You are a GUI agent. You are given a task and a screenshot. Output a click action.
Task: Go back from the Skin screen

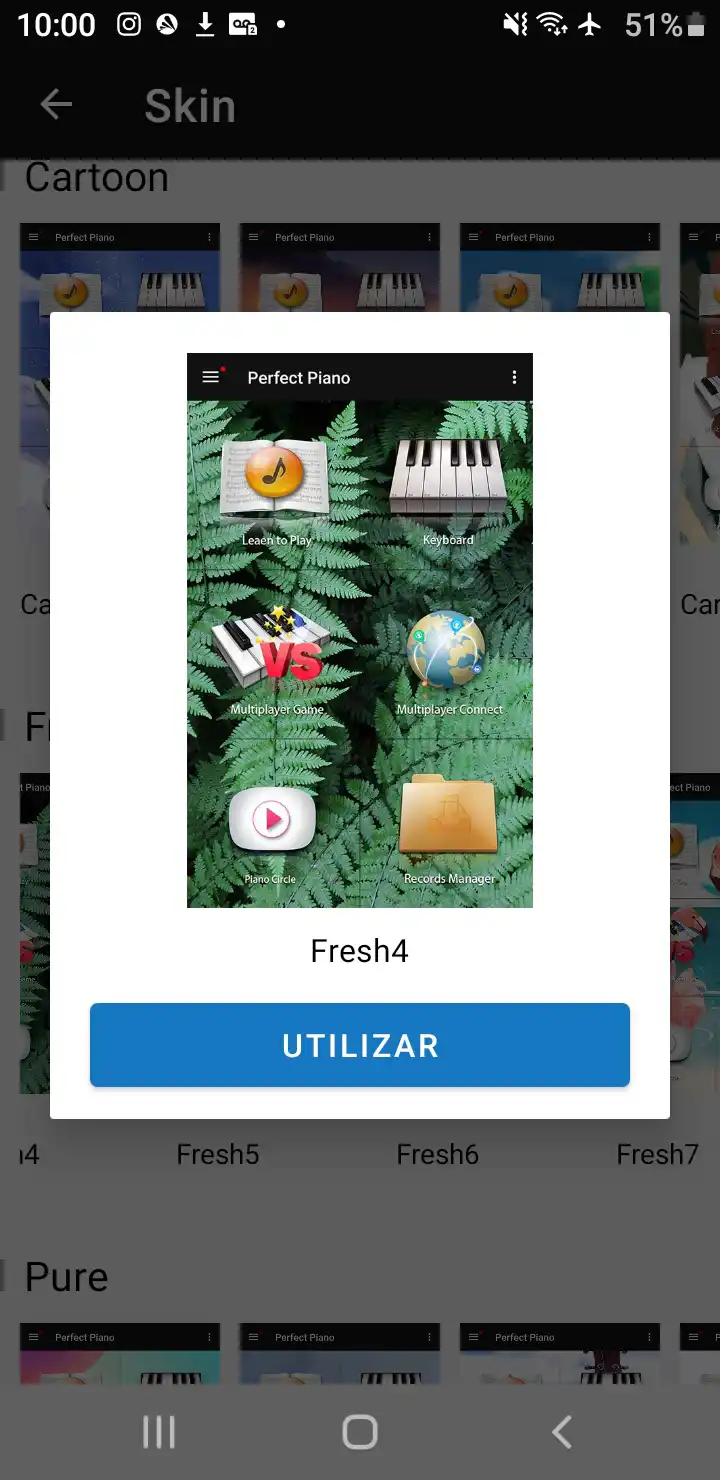click(x=56, y=105)
